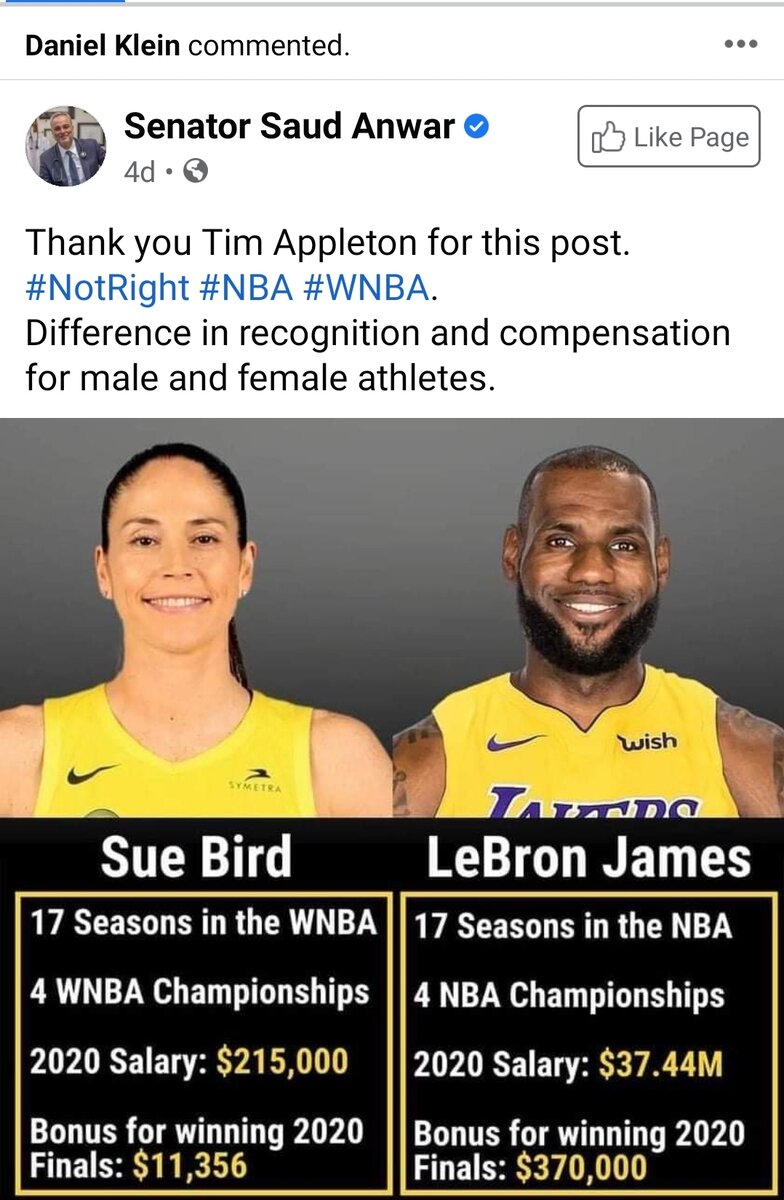Open the #NBA hashtag

[246, 288]
